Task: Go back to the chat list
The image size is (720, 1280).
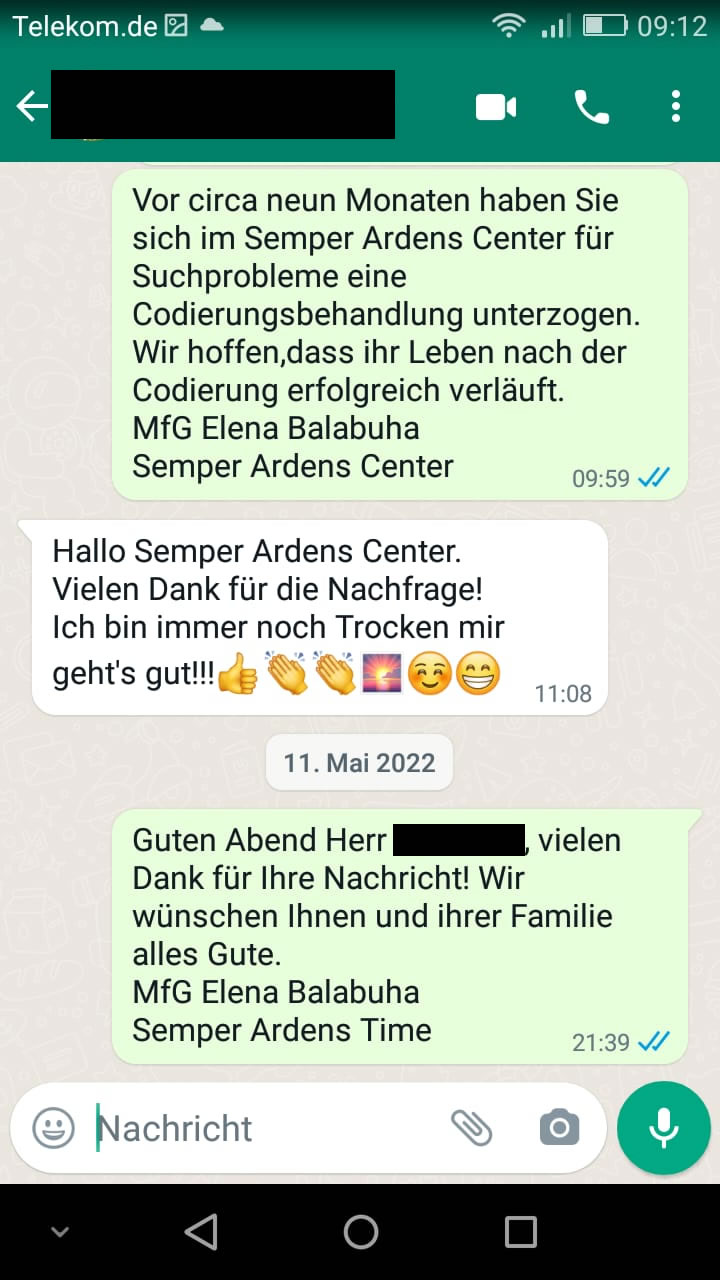Action: click(32, 106)
